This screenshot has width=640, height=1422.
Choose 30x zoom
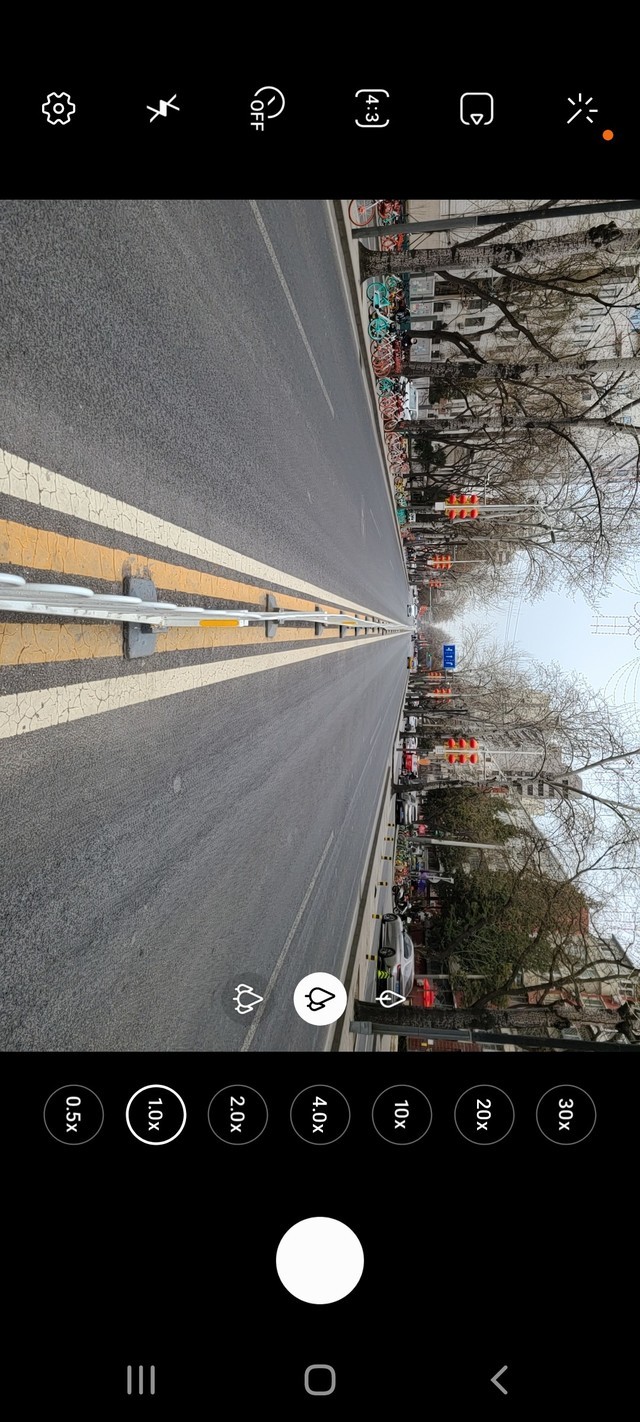tap(566, 1114)
